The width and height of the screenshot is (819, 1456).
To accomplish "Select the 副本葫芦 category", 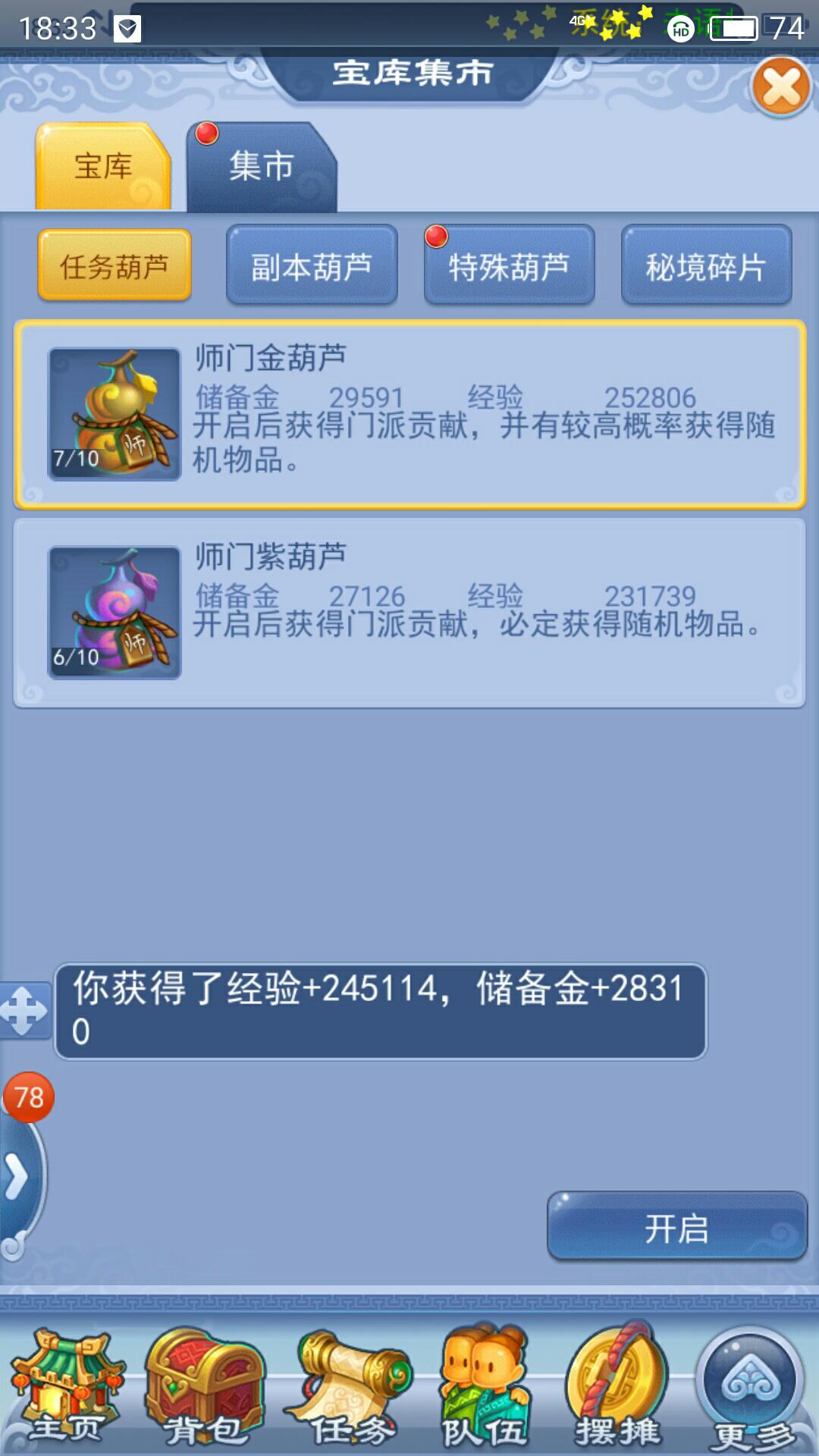I will click(x=312, y=266).
